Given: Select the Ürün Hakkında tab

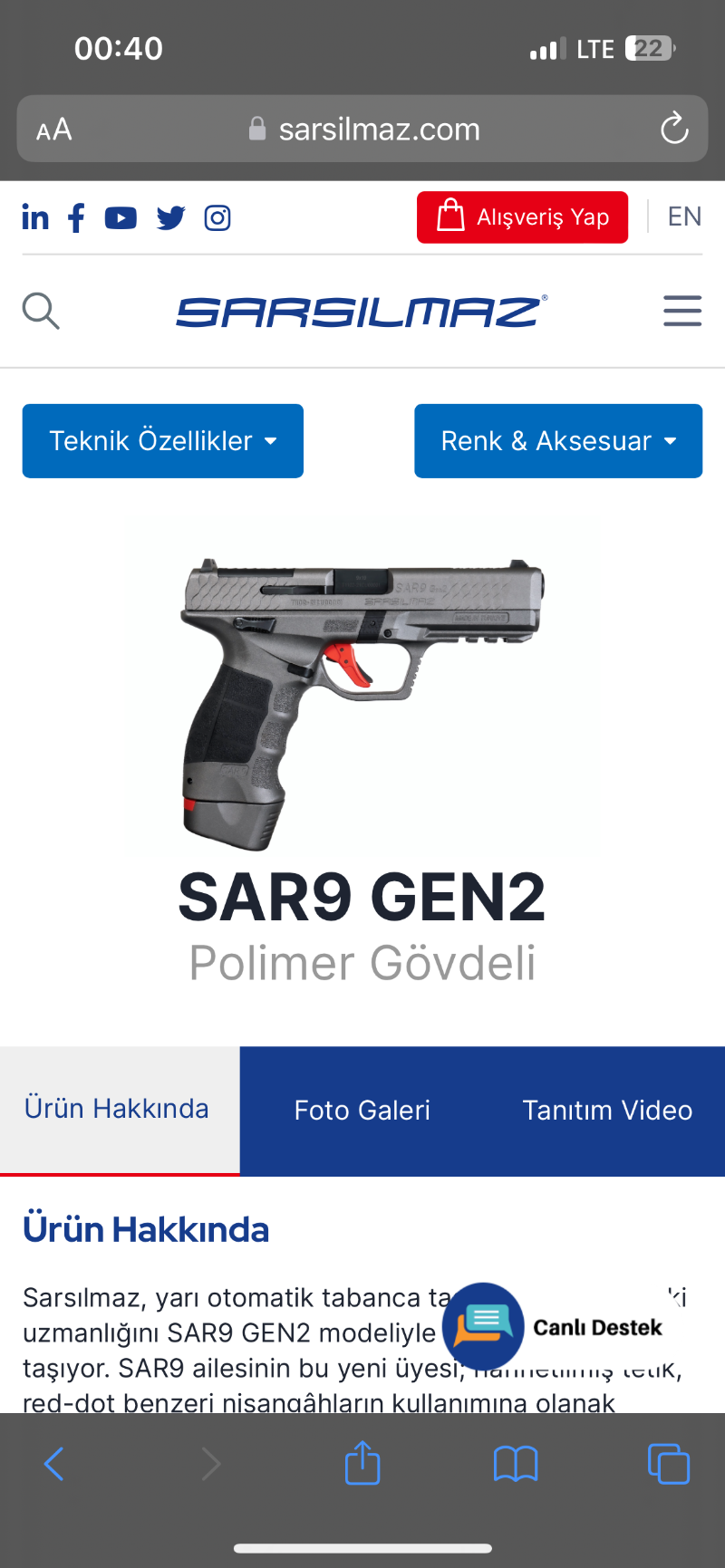Looking at the screenshot, I should click(118, 1109).
